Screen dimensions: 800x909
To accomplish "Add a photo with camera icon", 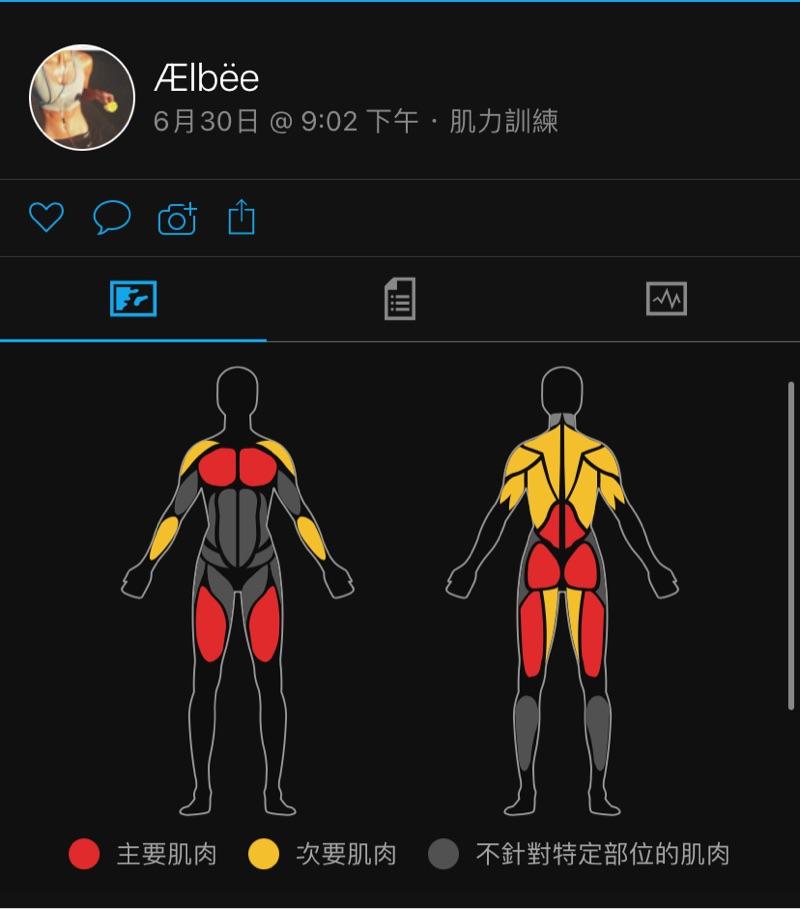I will click(177, 218).
